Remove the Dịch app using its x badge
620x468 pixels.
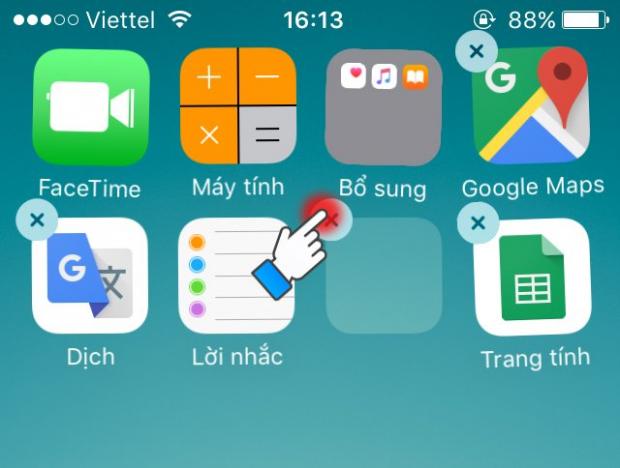37,219
